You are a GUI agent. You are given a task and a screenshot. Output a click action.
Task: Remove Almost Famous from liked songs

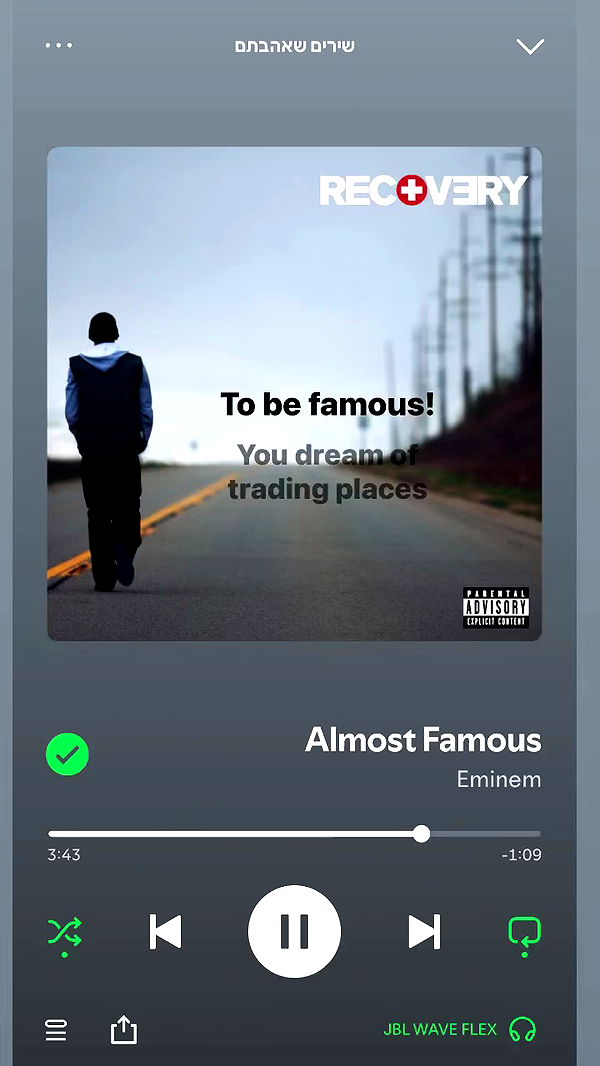[67, 755]
